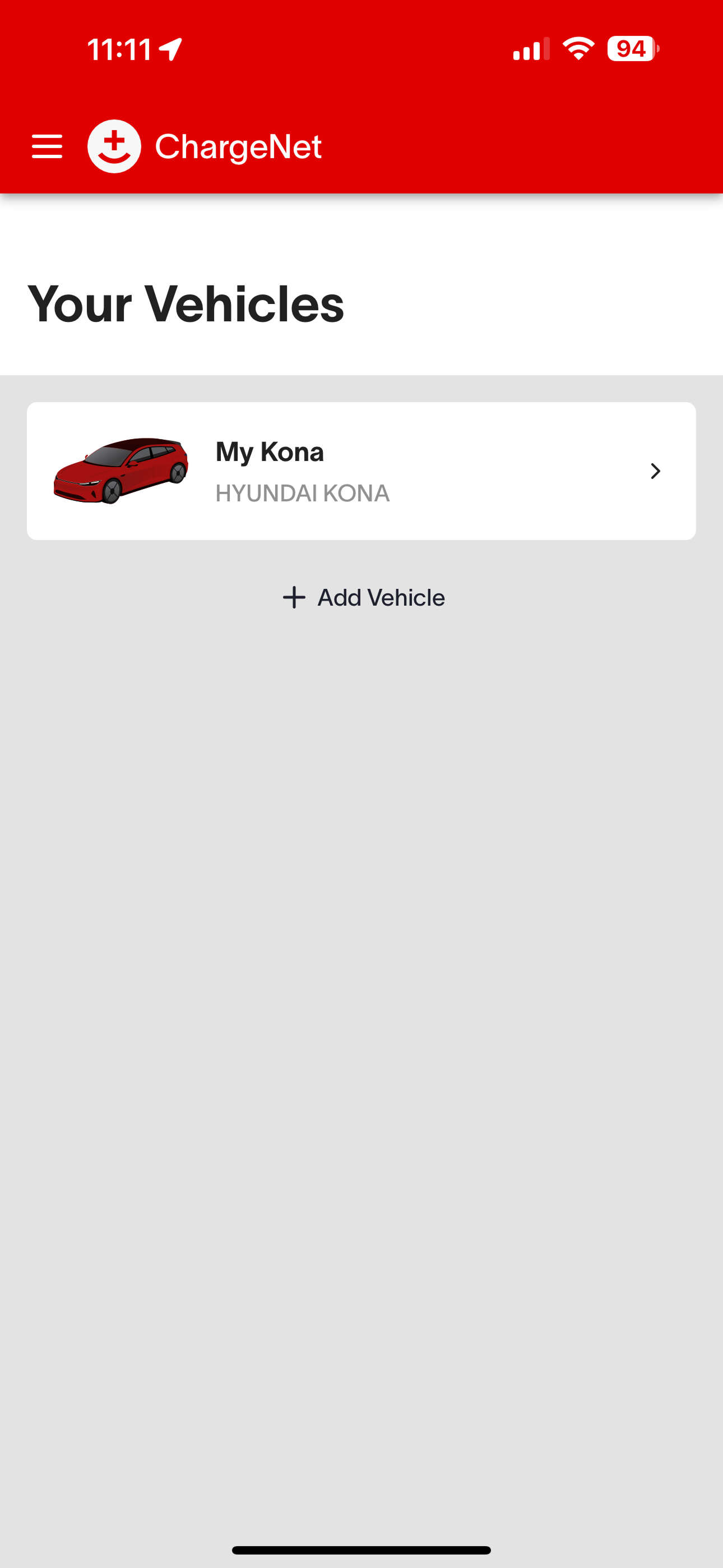Open the My Kona vehicle card
The height and width of the screenshot is (1568, 723).
tap(361, 471)
